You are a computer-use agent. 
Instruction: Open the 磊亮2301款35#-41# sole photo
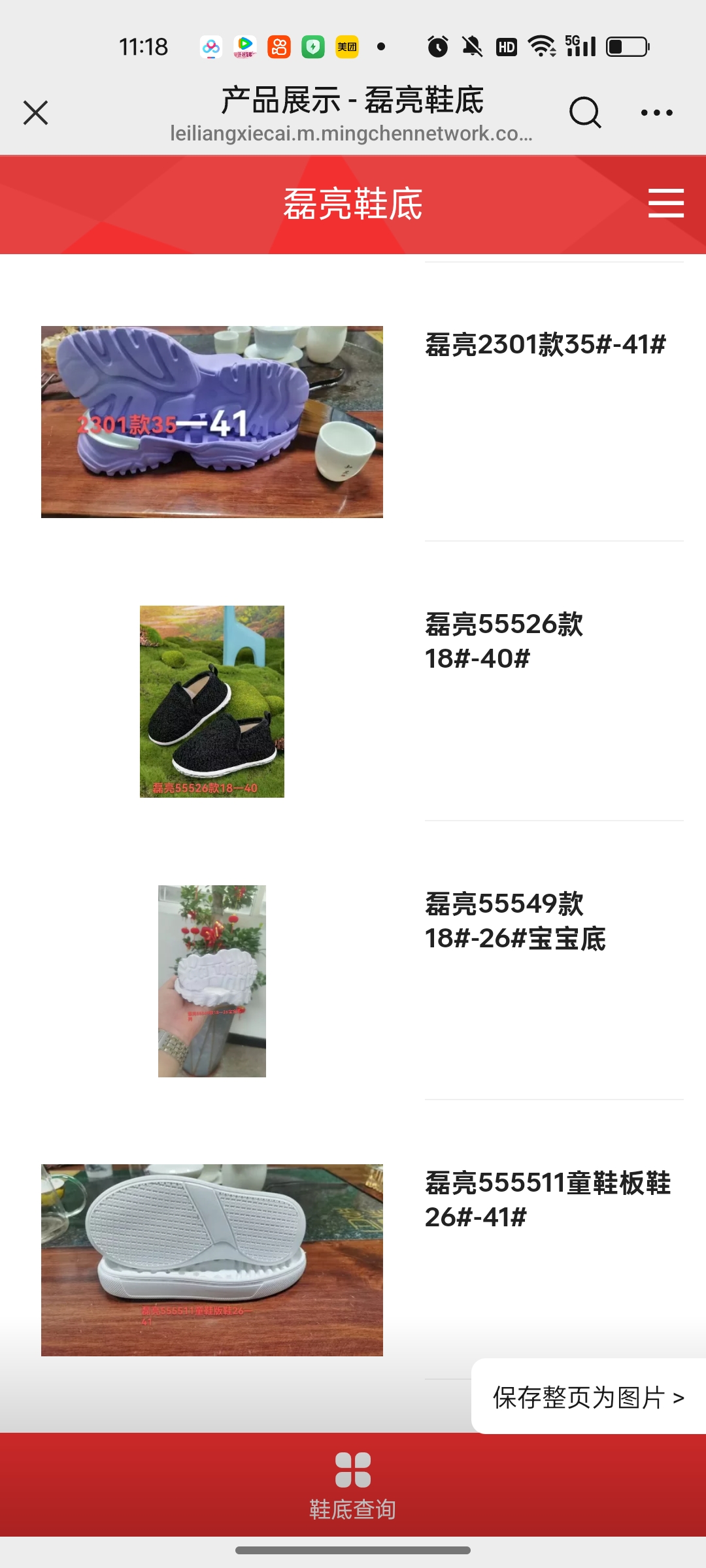212,422
